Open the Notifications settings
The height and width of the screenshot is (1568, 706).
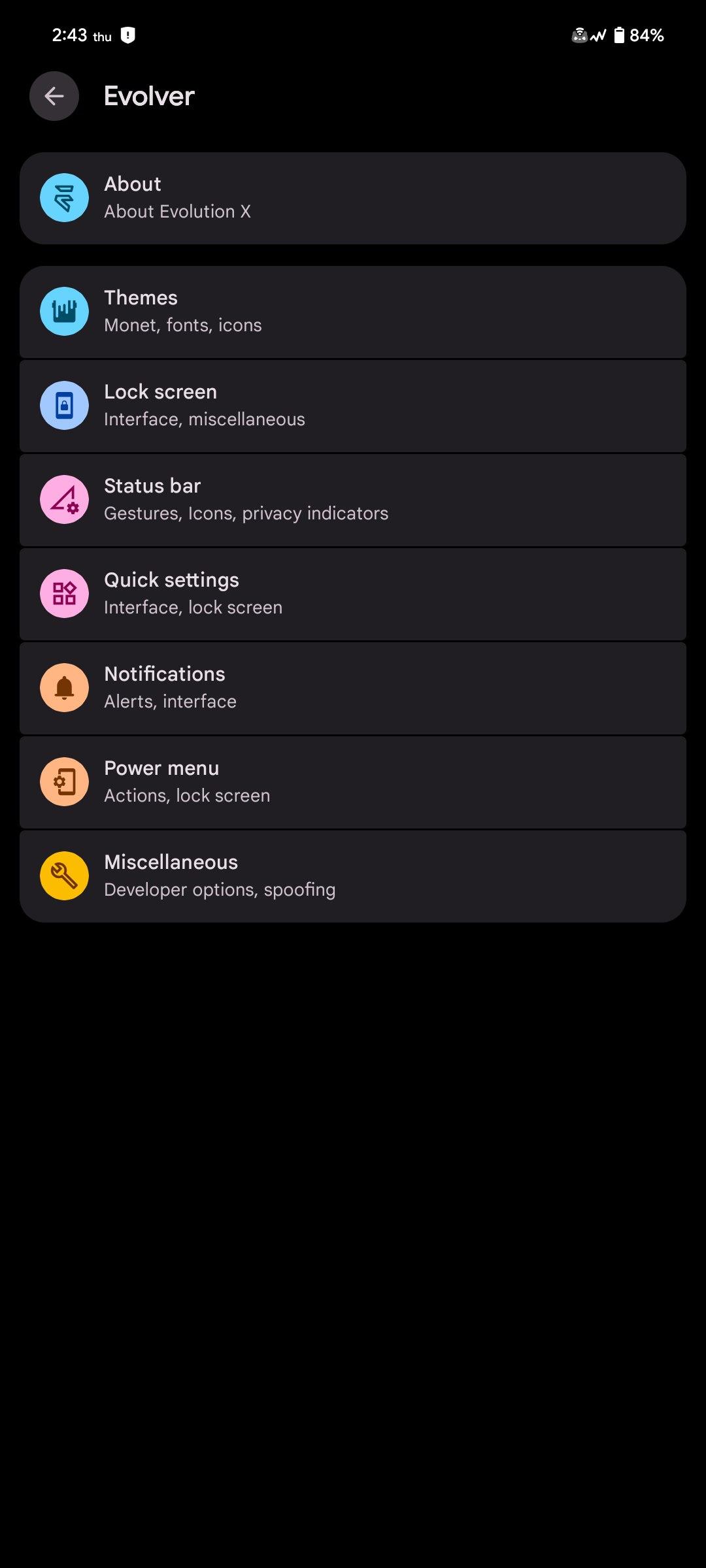click(353, 688)
